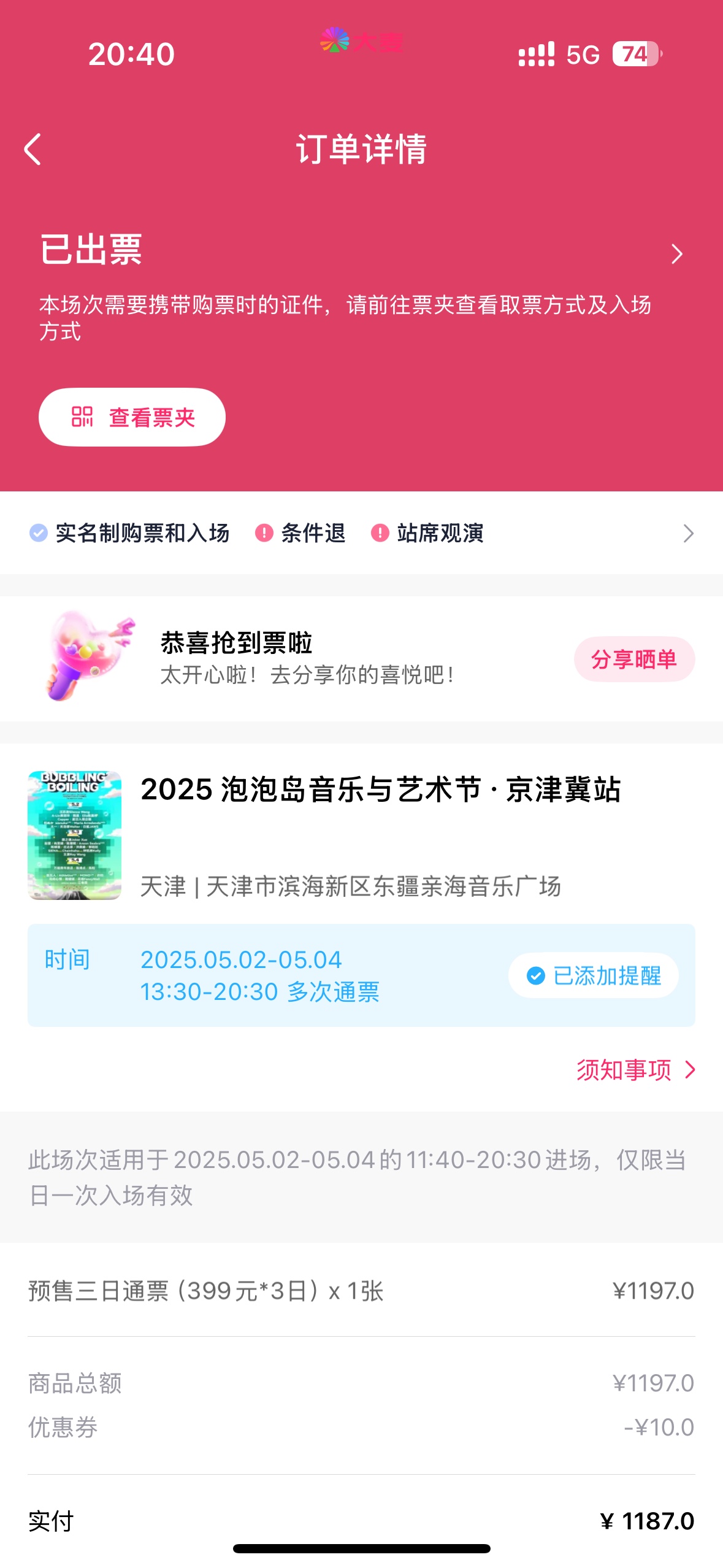Open the 已出票 ticket status details

pos(361,252)
